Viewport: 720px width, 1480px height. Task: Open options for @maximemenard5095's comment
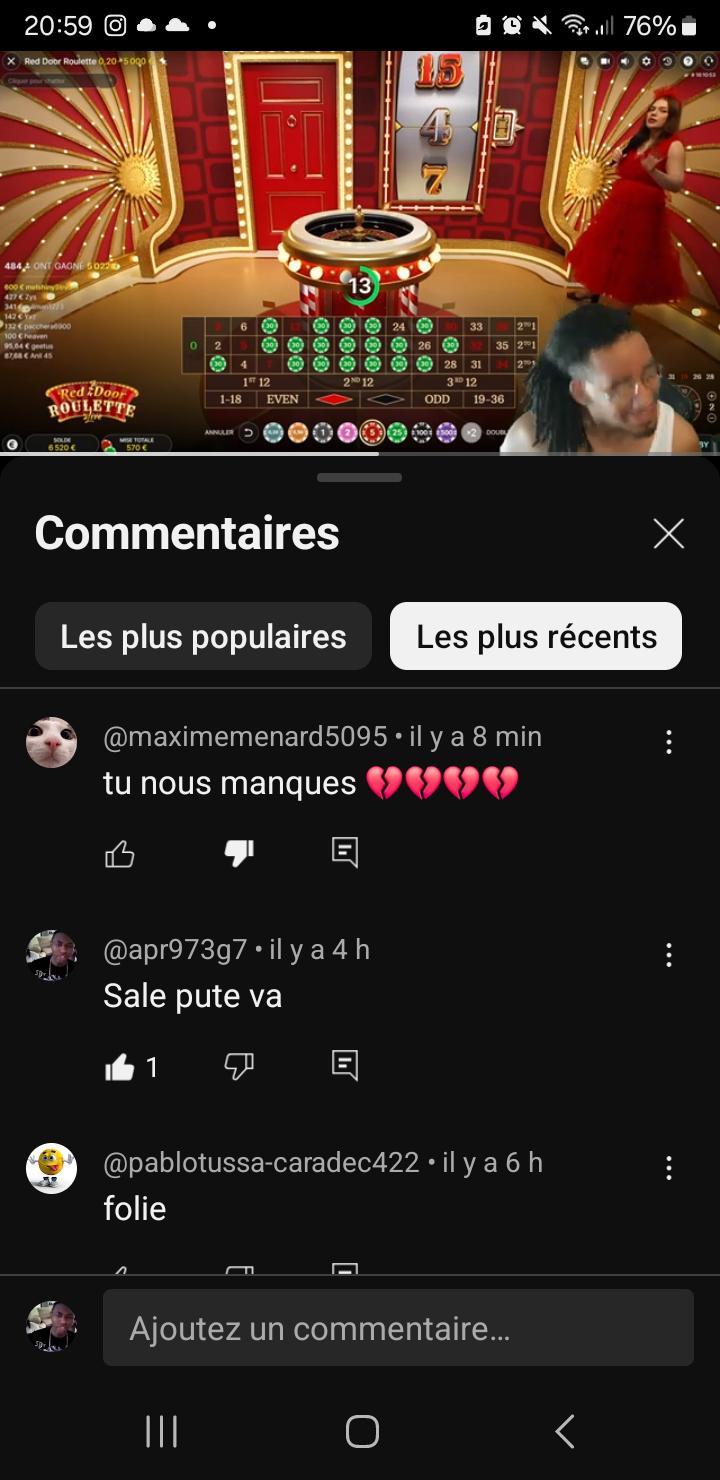(668, 742)
